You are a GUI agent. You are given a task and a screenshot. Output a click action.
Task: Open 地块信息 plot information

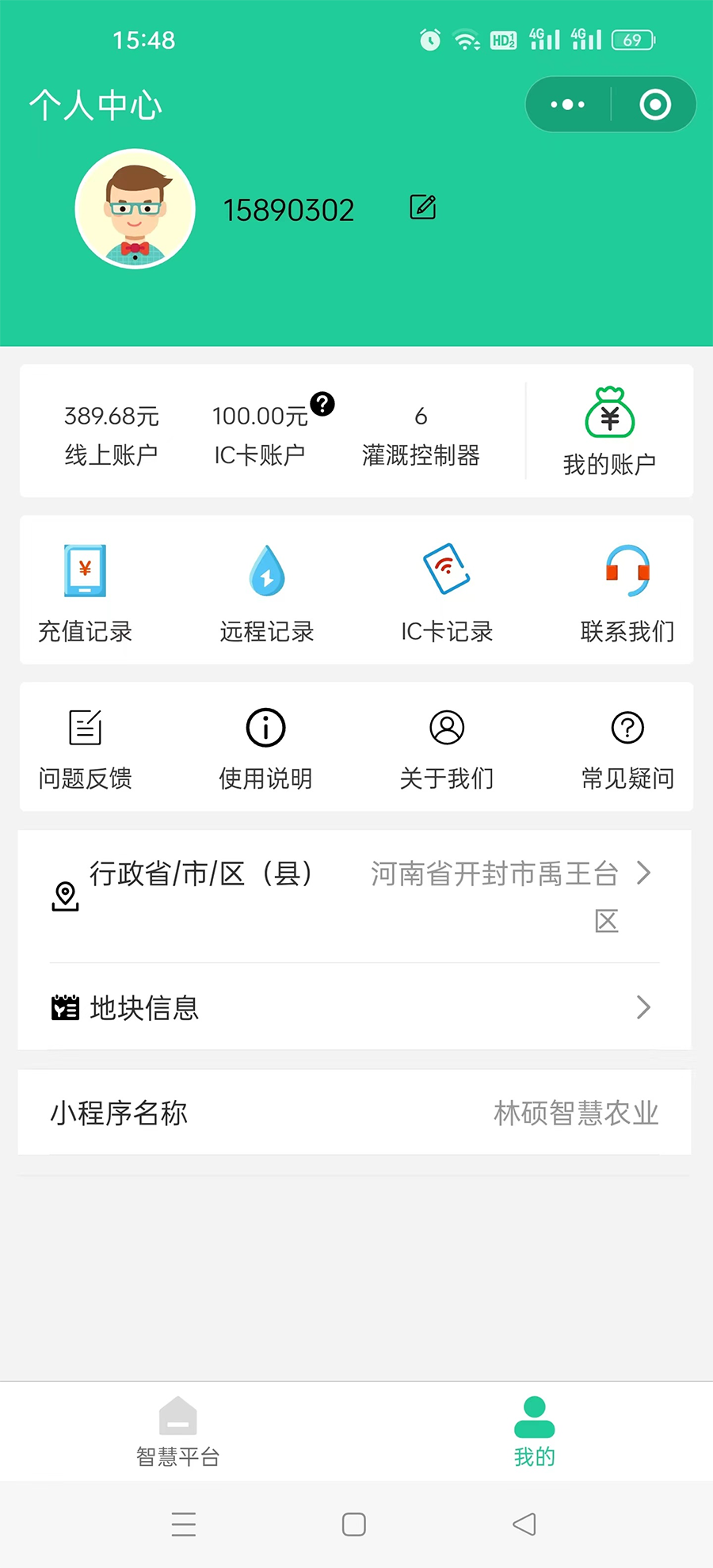[x=355, y=1007]
